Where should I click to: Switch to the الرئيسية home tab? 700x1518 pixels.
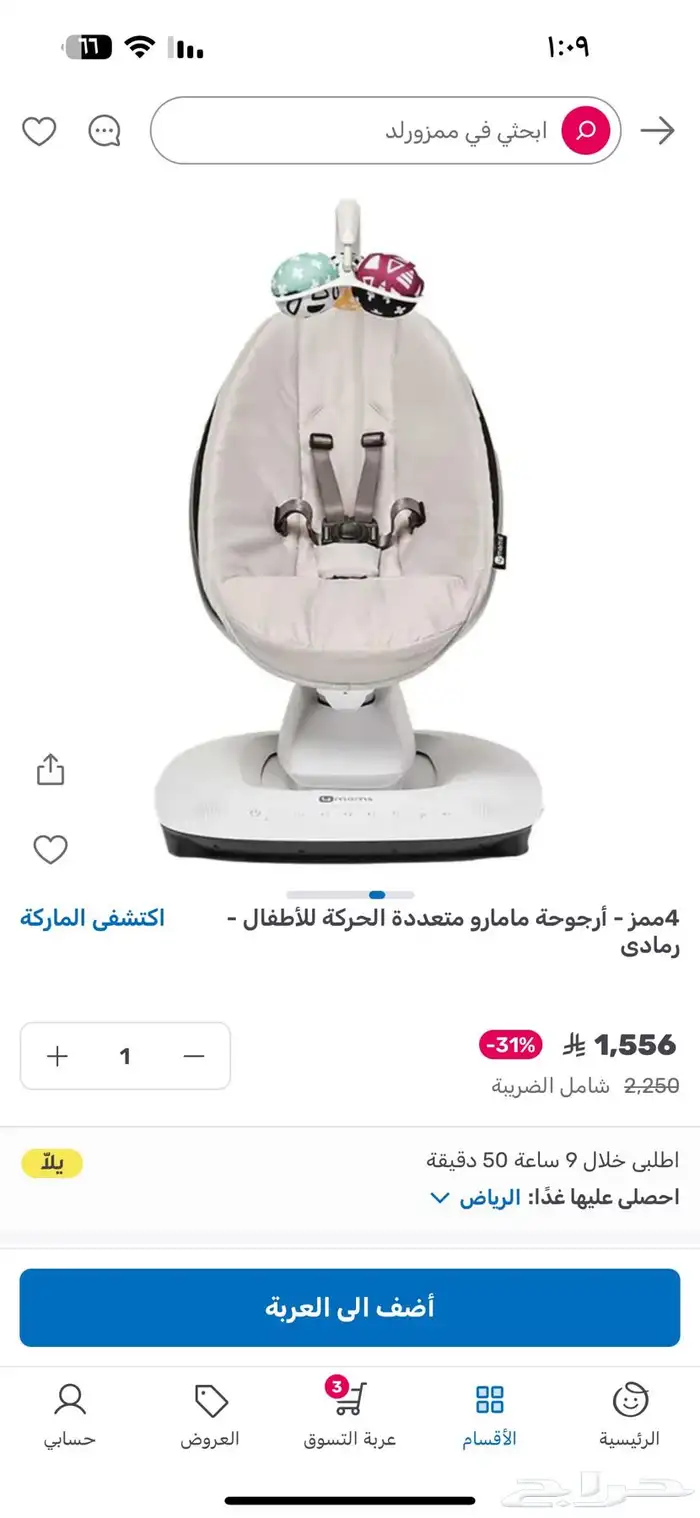pyautogui.click(x=629, y=1416)
